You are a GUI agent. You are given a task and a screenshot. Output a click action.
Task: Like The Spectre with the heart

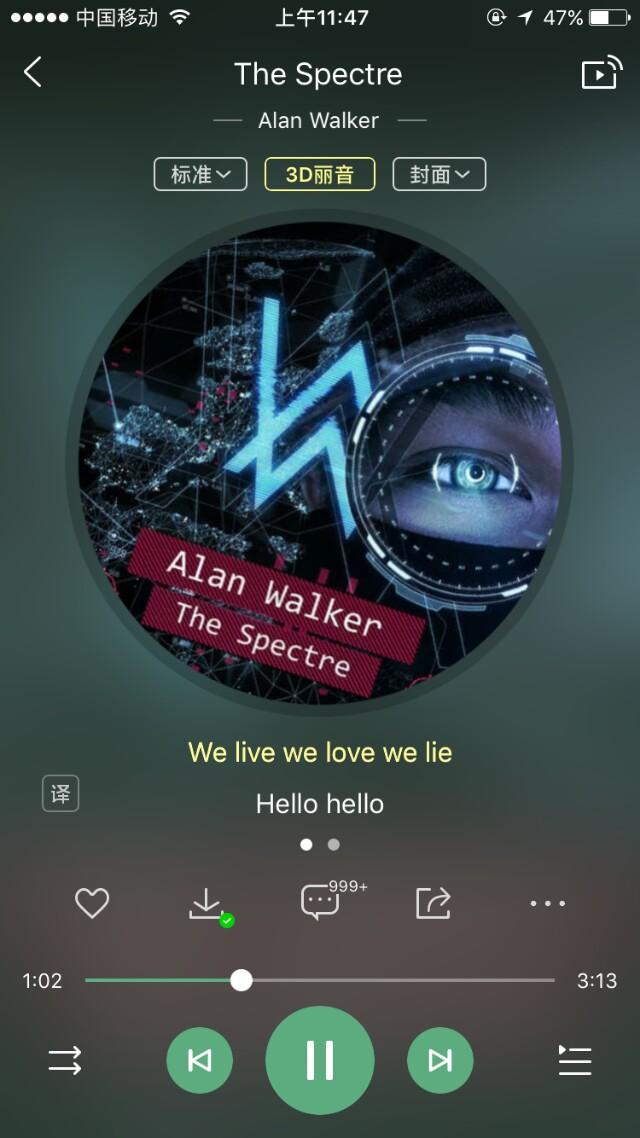(x=92, y=903)
